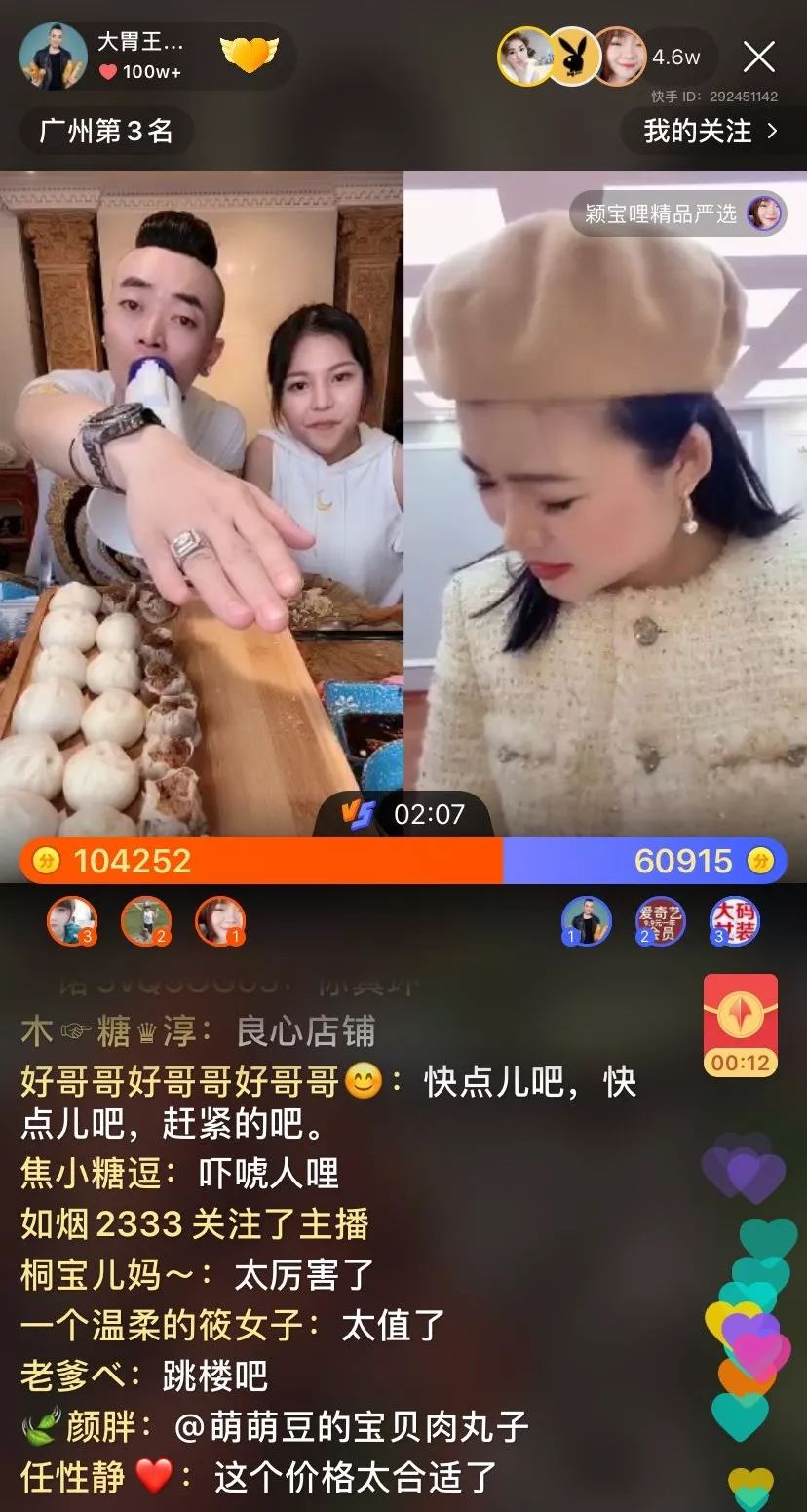This screenshot has height=1512, width=807.
Task: Tap the playboy bunny viewer avatar
Action: pos(572,56)
